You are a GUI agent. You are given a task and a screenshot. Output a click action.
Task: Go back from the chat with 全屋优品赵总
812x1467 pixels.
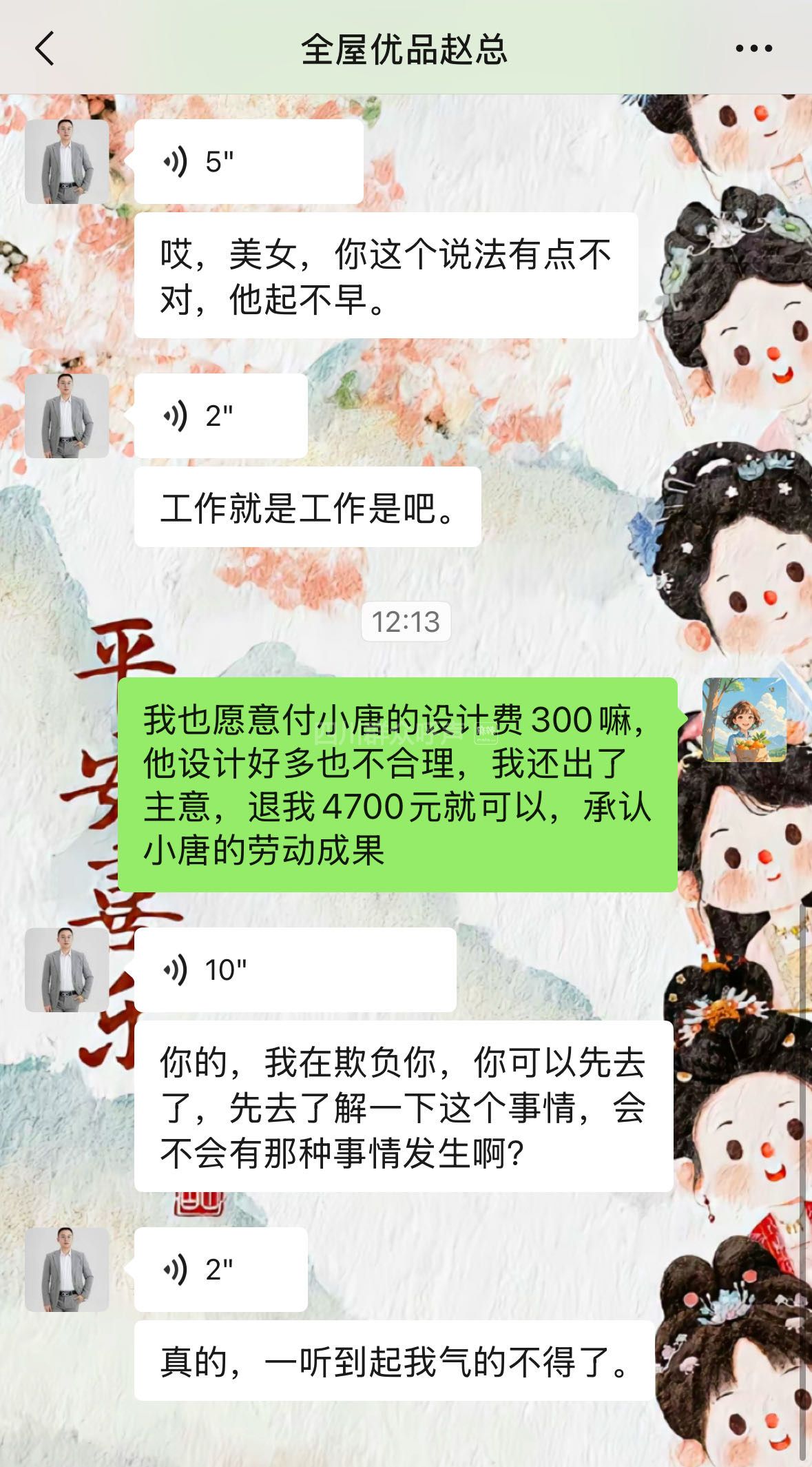[x=45, y=49]
